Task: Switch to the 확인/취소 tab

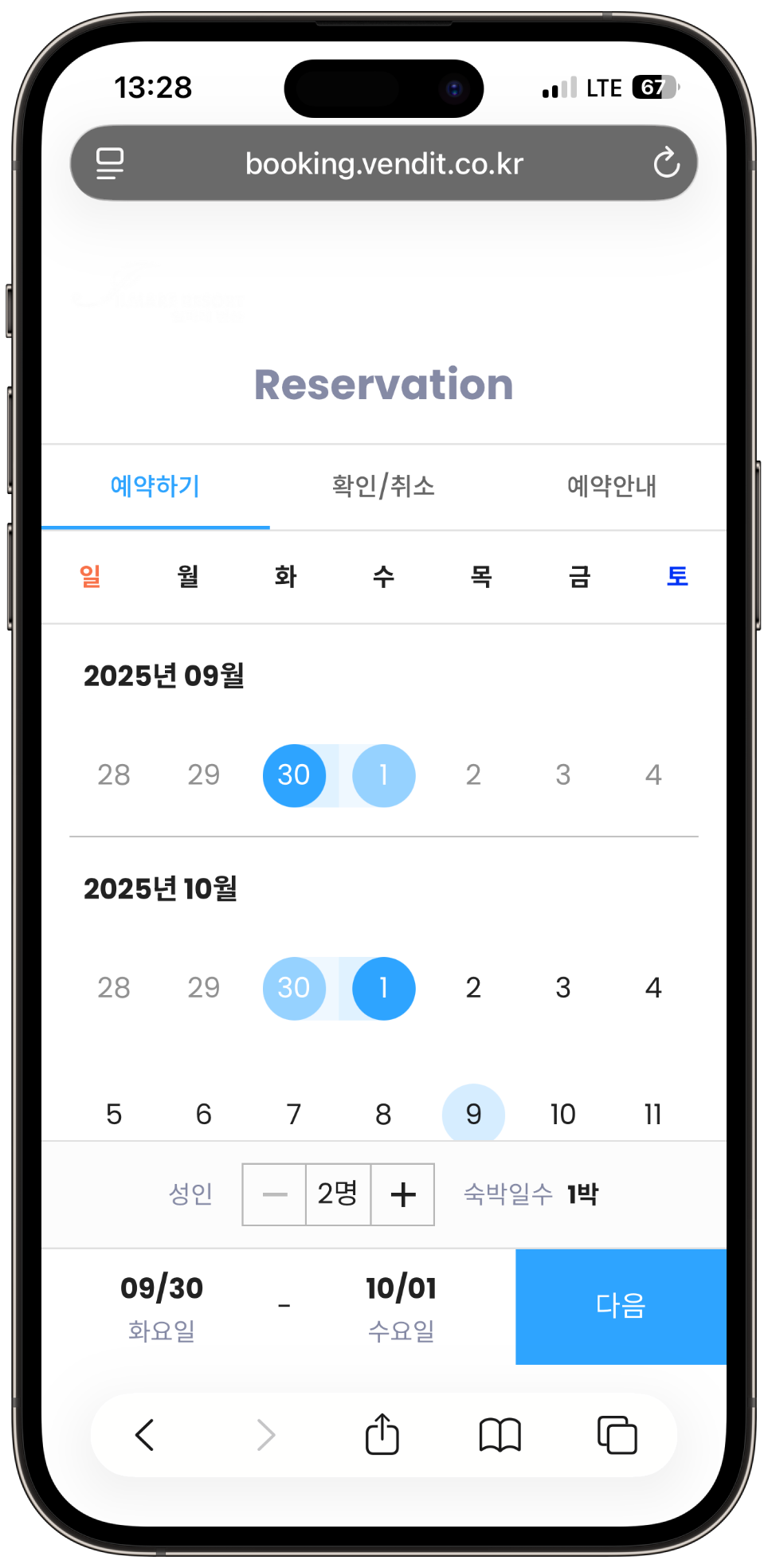Action: coord(383,486)
